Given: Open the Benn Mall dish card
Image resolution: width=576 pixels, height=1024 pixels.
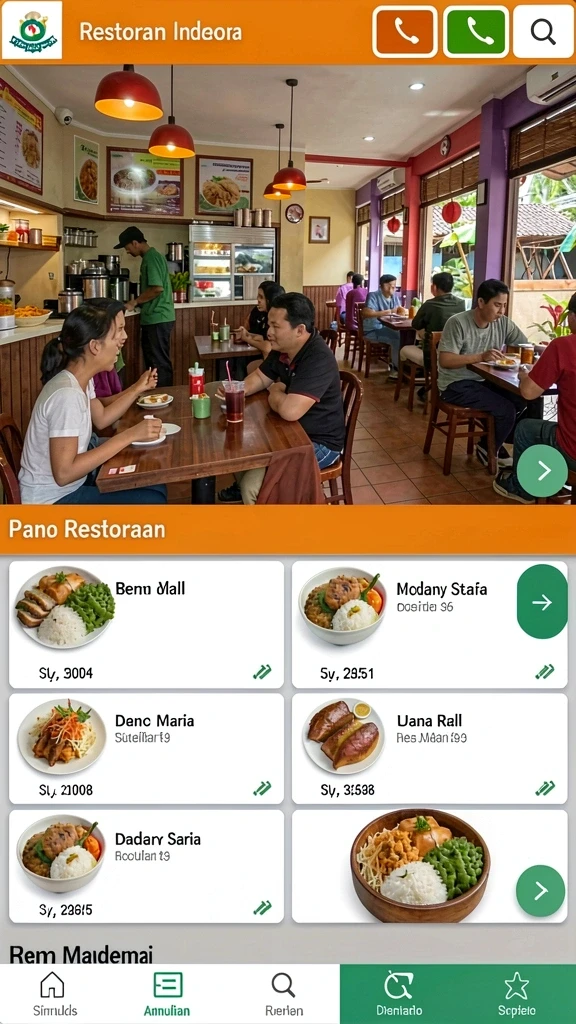Looking at the screenshot, I should pos(146,624).
